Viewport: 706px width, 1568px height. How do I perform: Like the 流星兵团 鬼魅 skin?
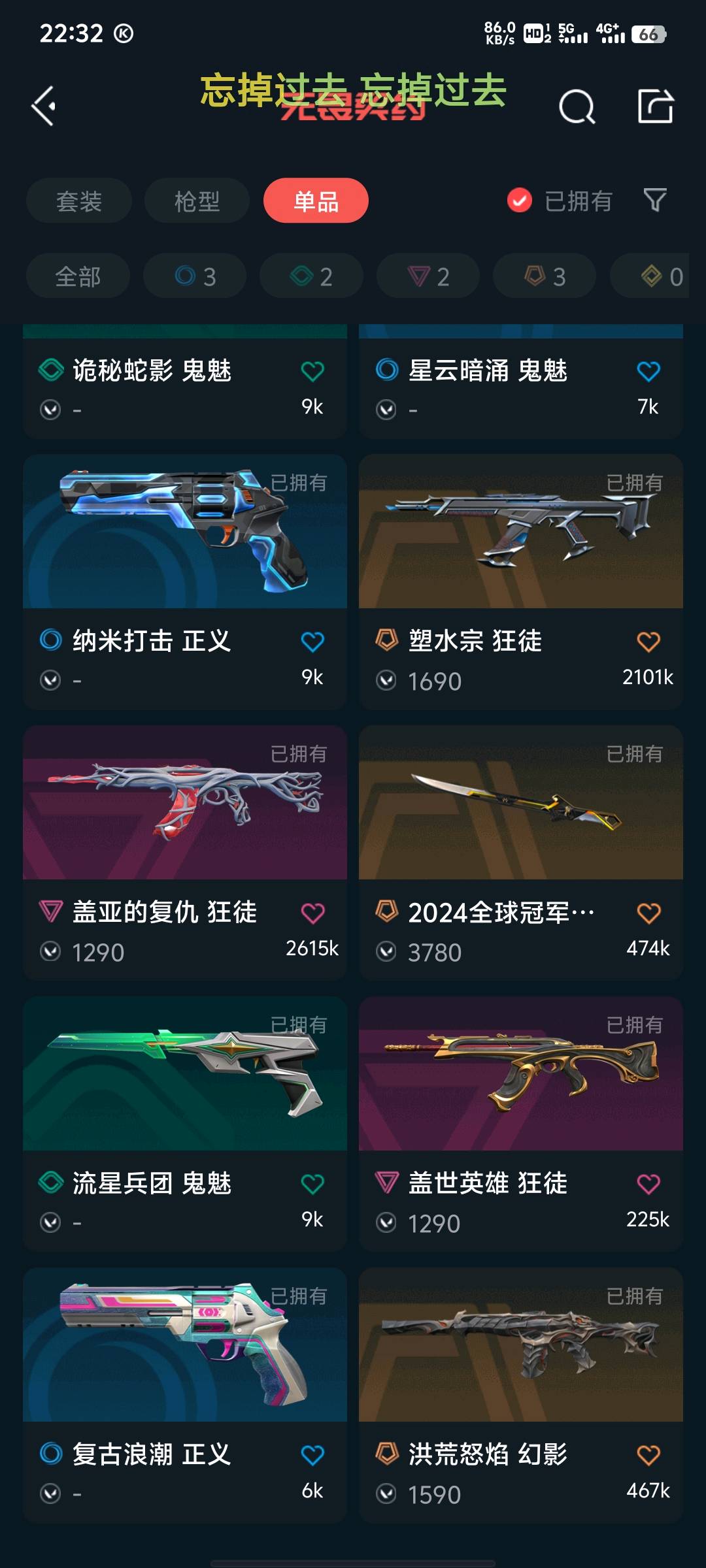(x=312, y=1184)
